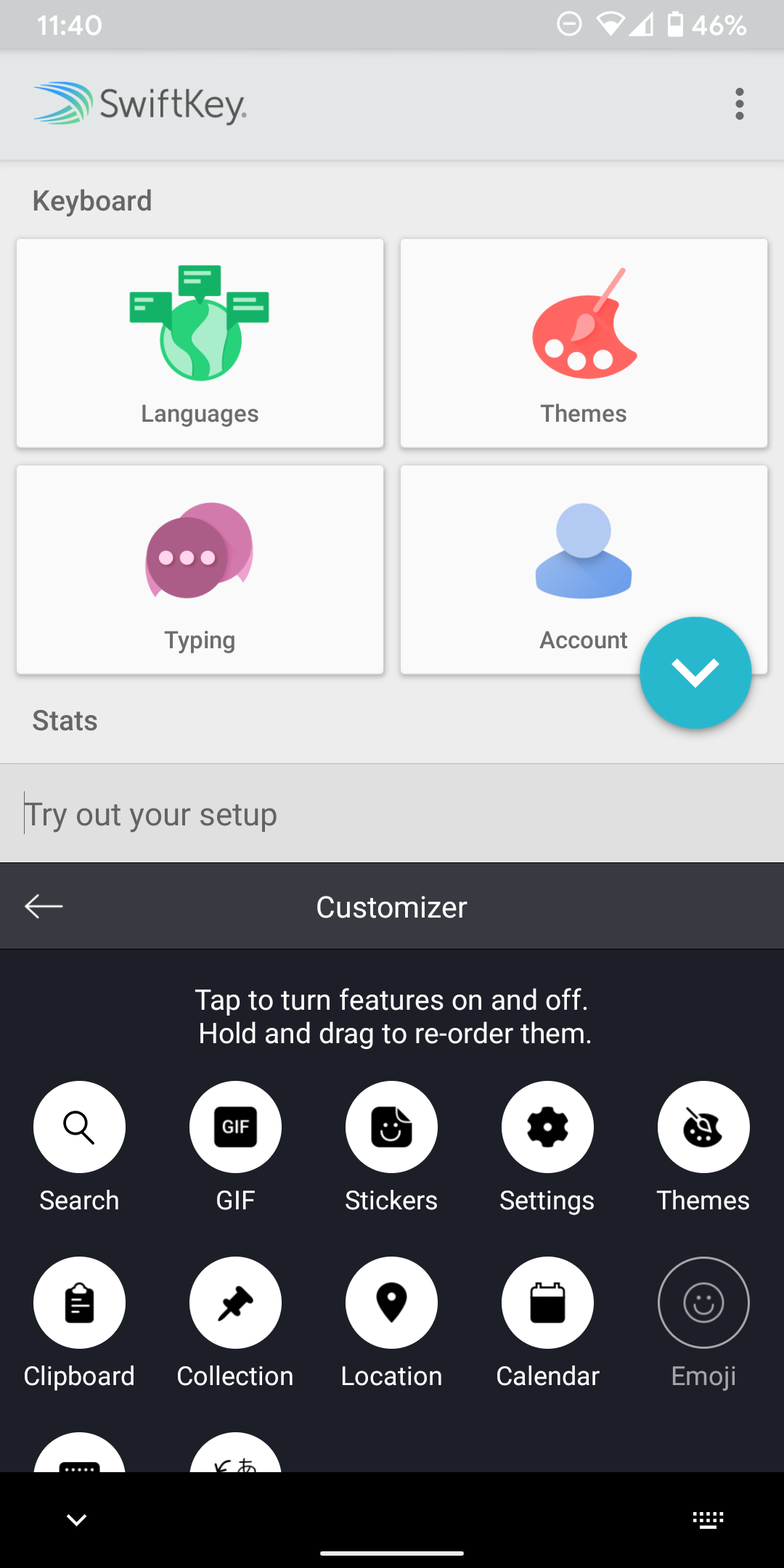Toggle Stickers on or off
The width and height of the screenshot is (784, 1568).
391,1127
